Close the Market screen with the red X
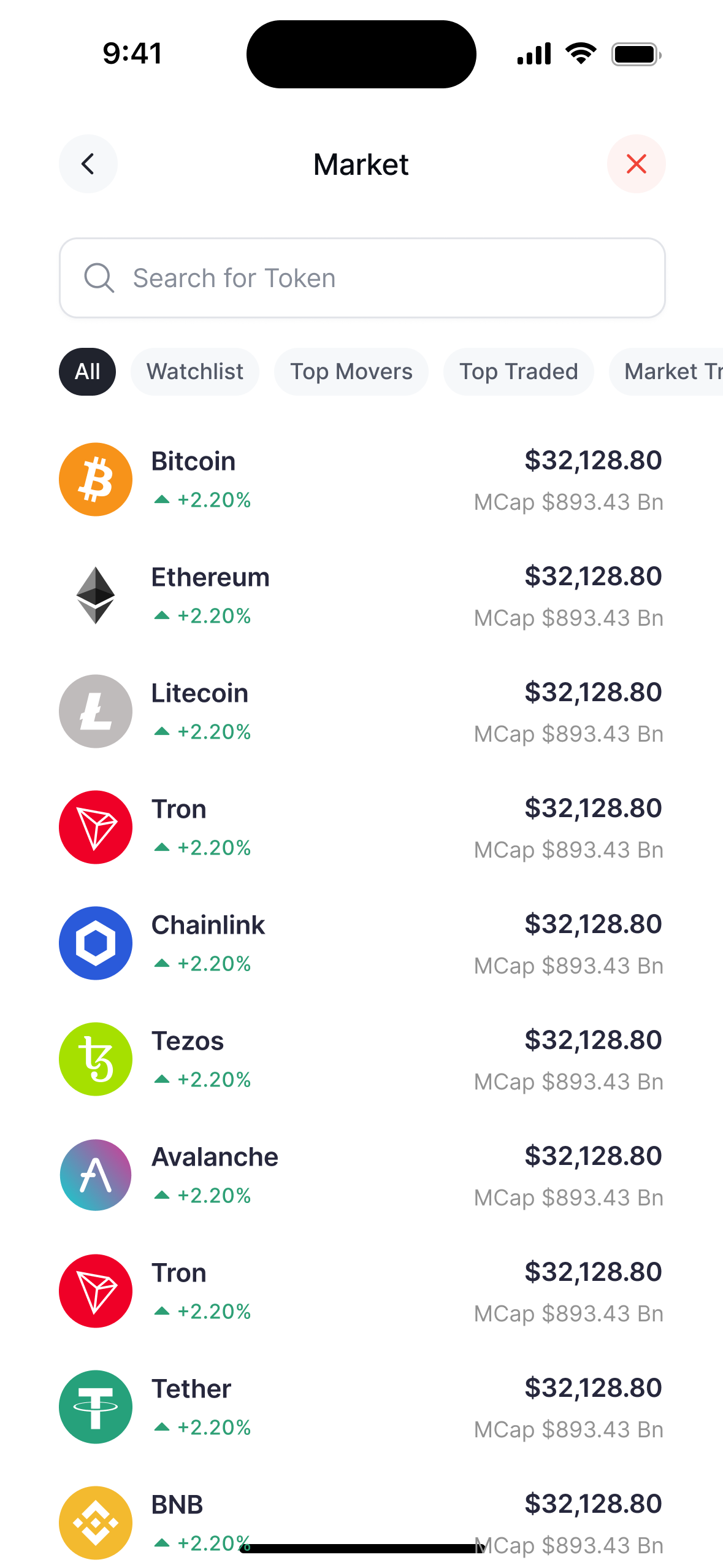 point(636,164)
